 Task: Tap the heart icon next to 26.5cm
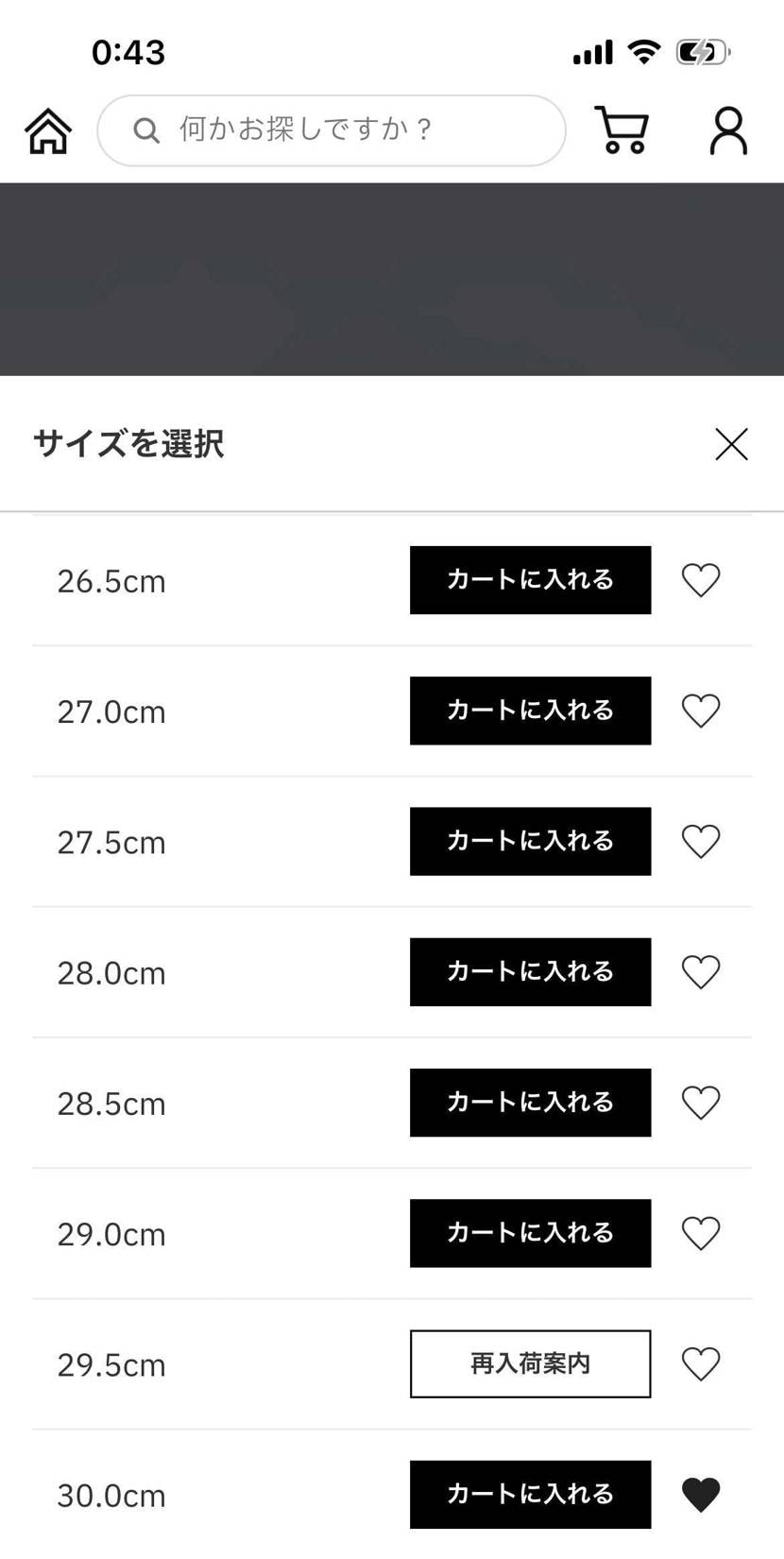pos(700,580)
